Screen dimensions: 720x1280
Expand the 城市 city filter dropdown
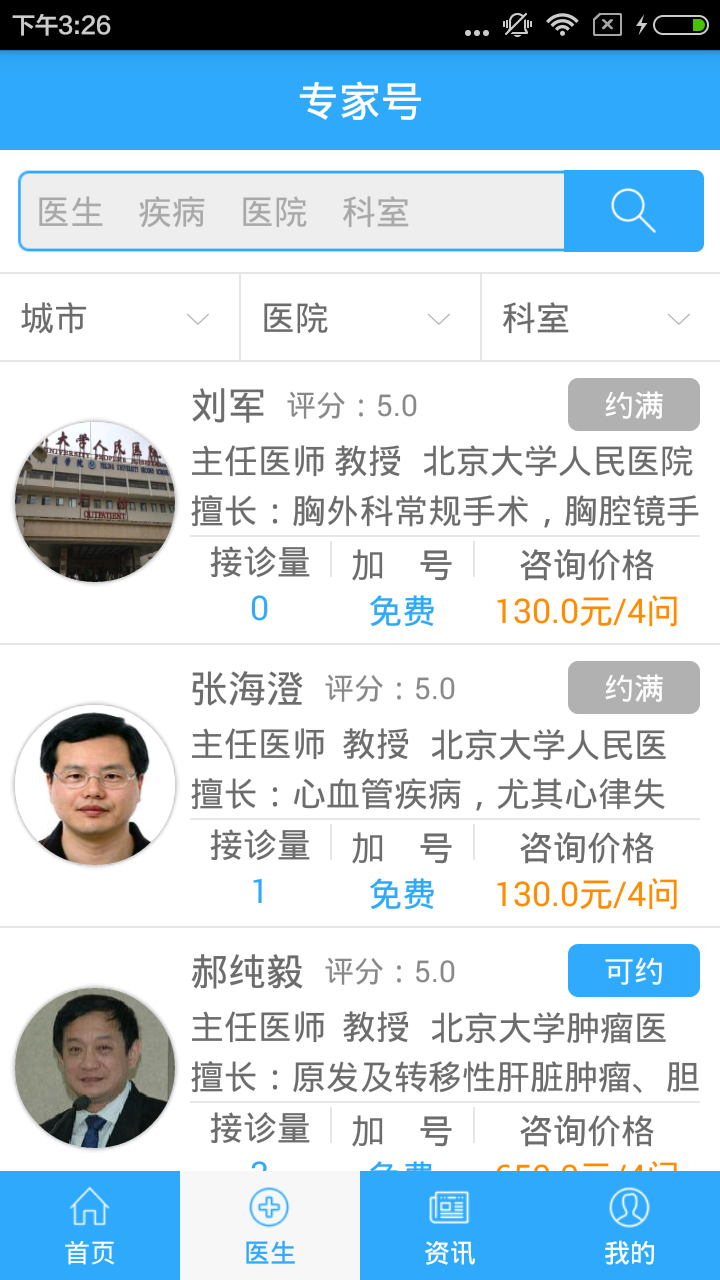click(120, 318)
